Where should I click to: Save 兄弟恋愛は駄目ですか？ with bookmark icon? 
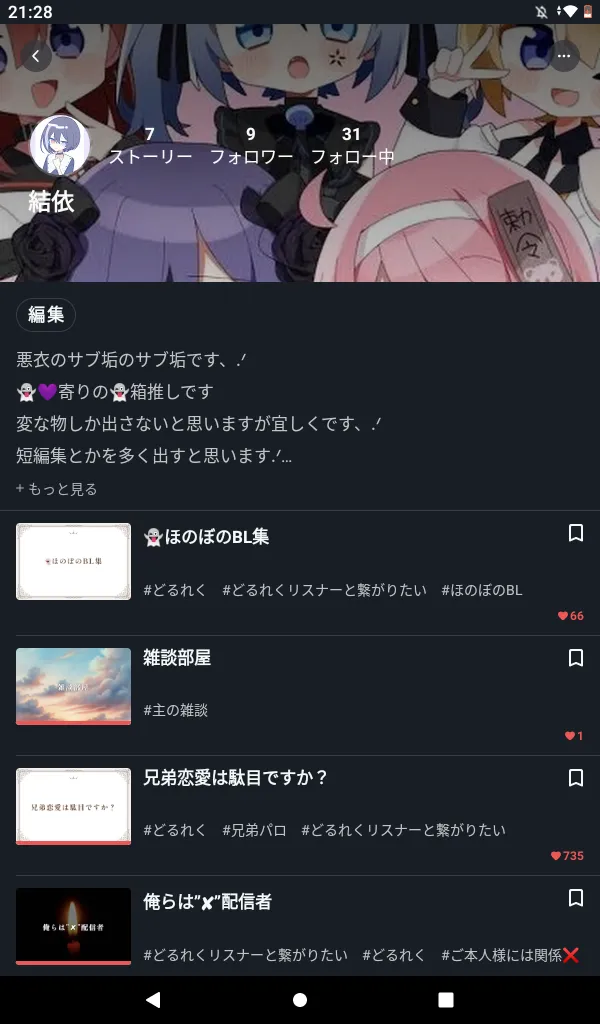576,778
